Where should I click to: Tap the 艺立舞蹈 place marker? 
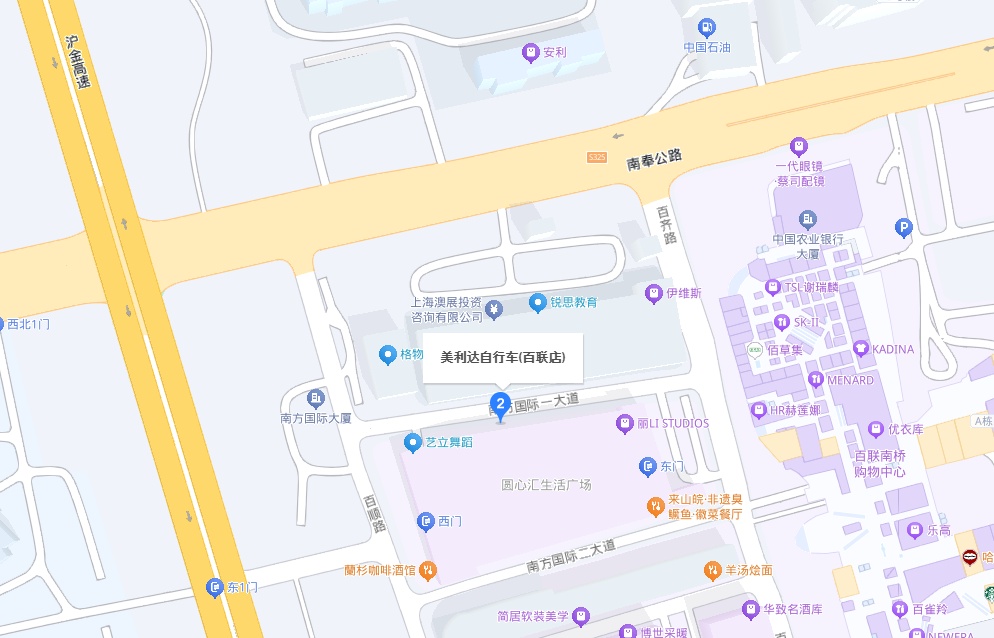click(413, 442)
